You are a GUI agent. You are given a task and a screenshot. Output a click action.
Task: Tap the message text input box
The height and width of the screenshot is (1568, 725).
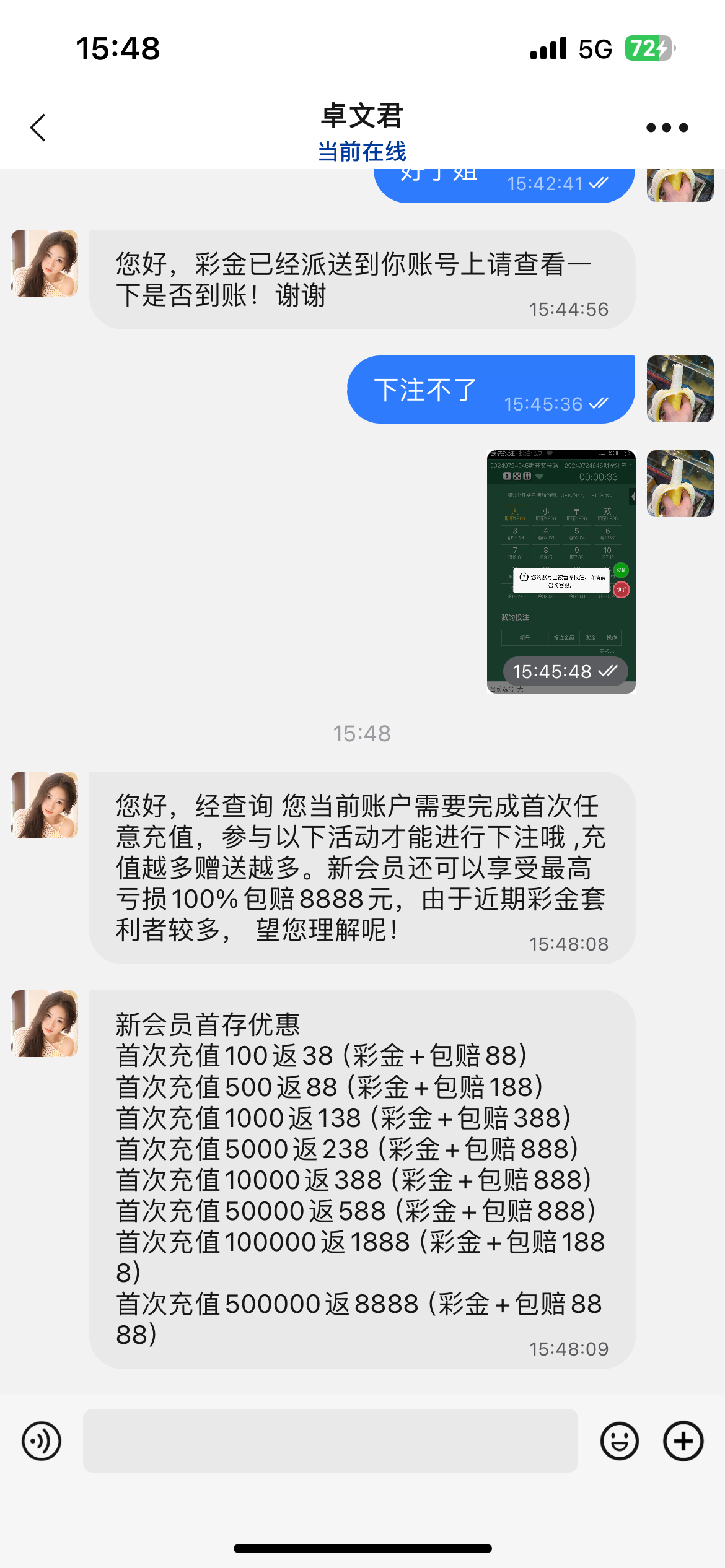pyautogui.click(x=330, y=1440)
